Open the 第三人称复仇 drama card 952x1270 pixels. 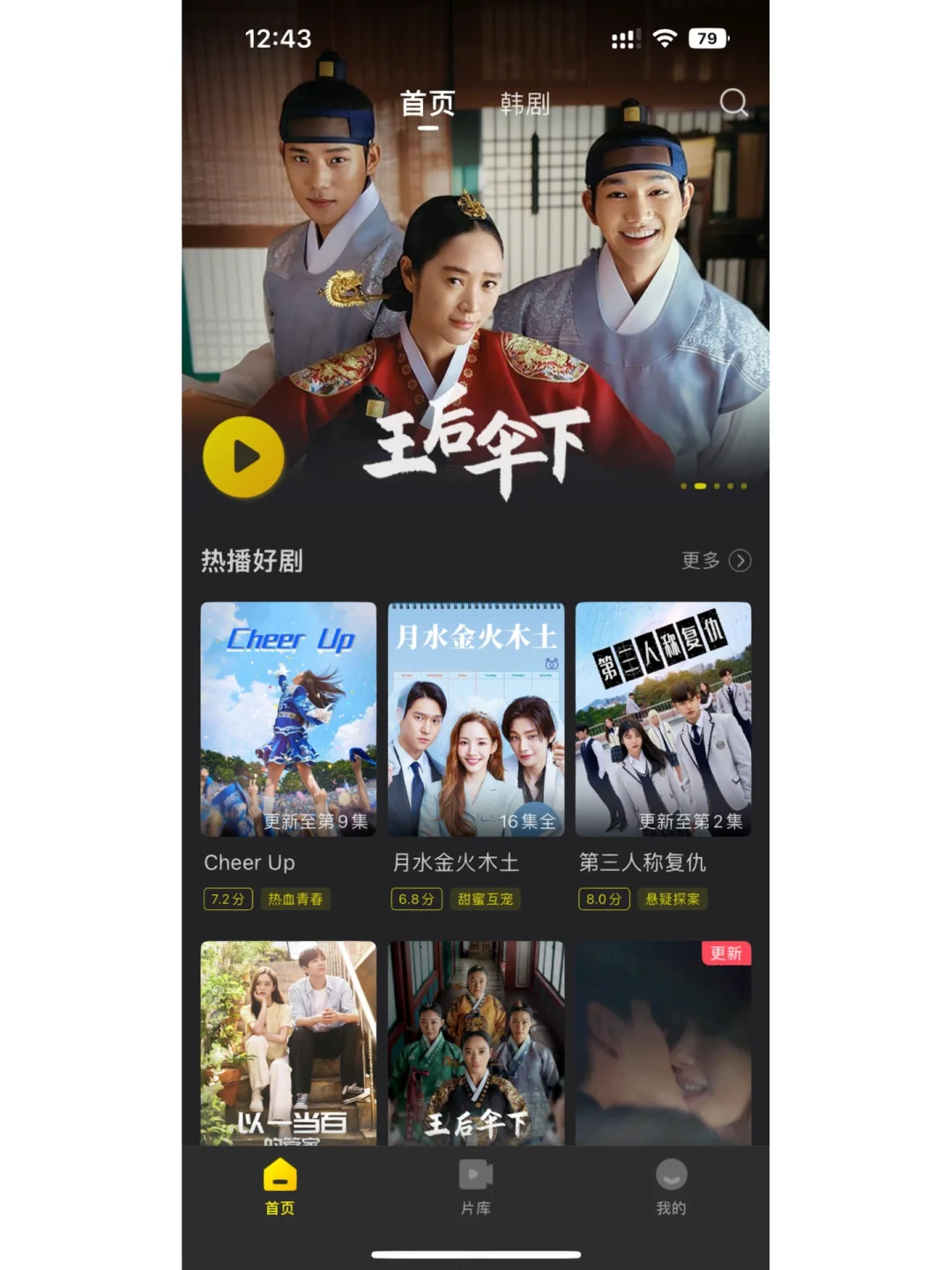click(x=663, y=720)
